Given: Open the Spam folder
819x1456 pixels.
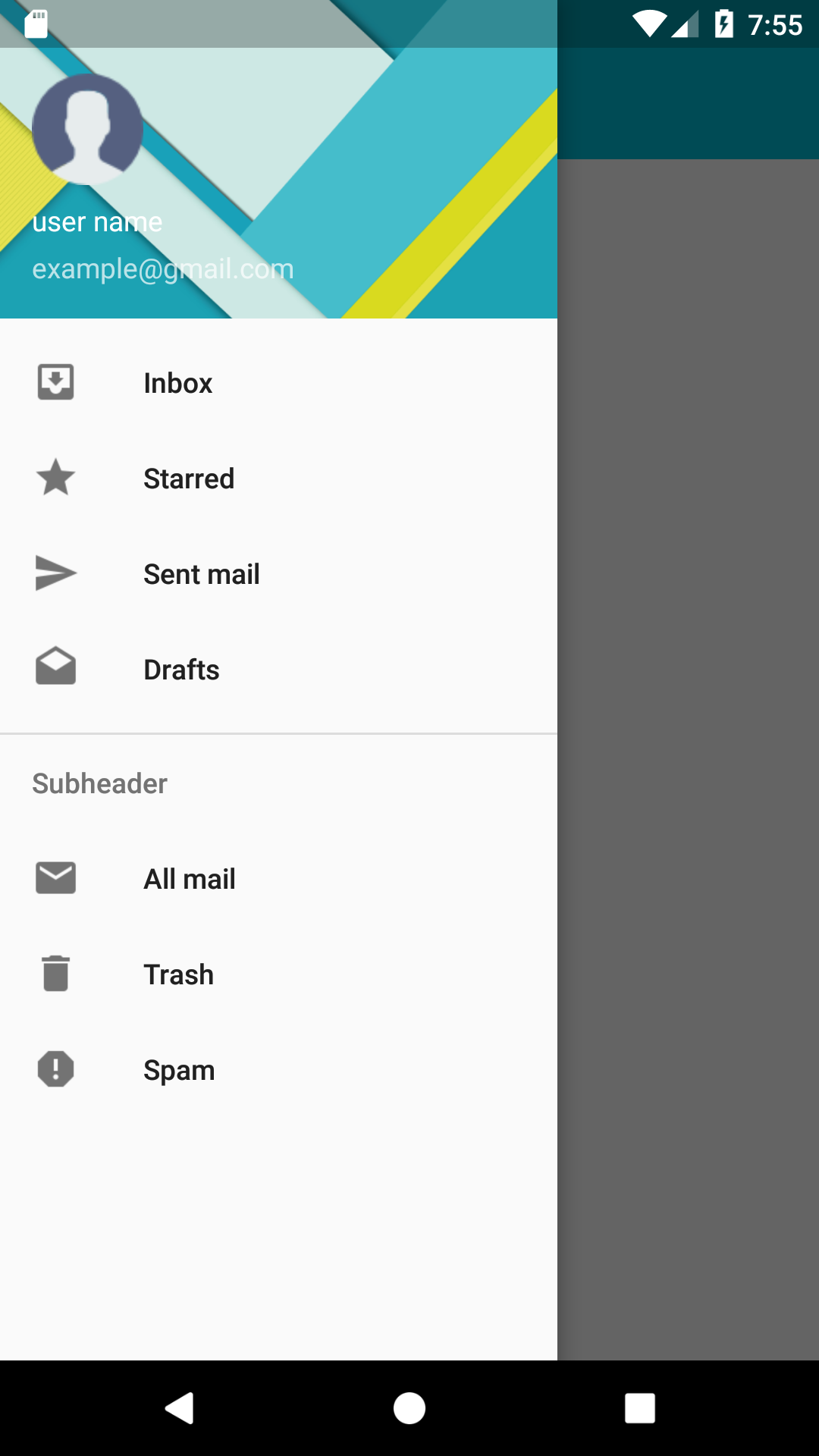Looking at the screenshot, I should click(278, 1069).
